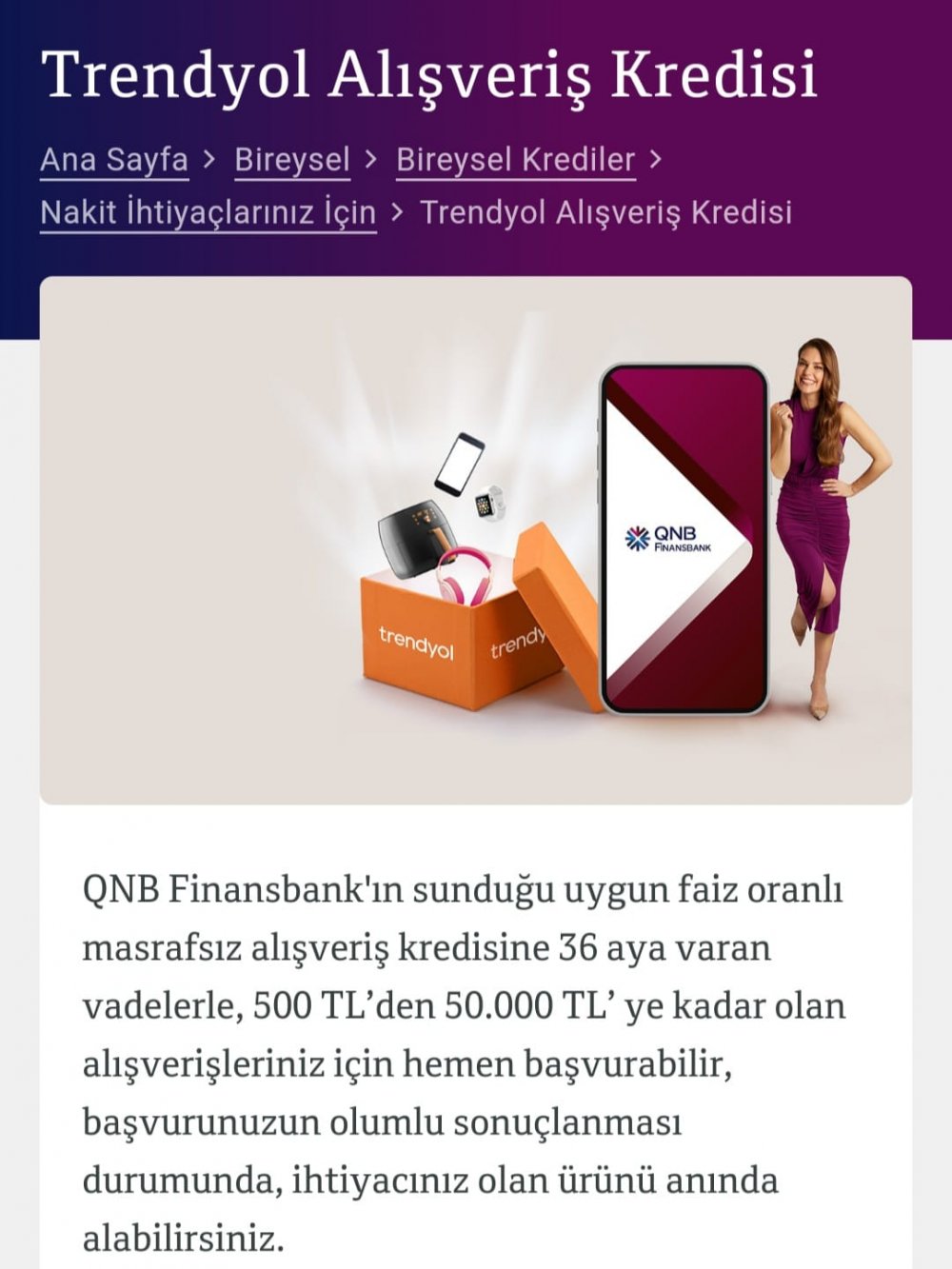Open Bireysel Krediler breadcrumb link
This screenshot has width=952, height=1269.
(x=515, y=159)
